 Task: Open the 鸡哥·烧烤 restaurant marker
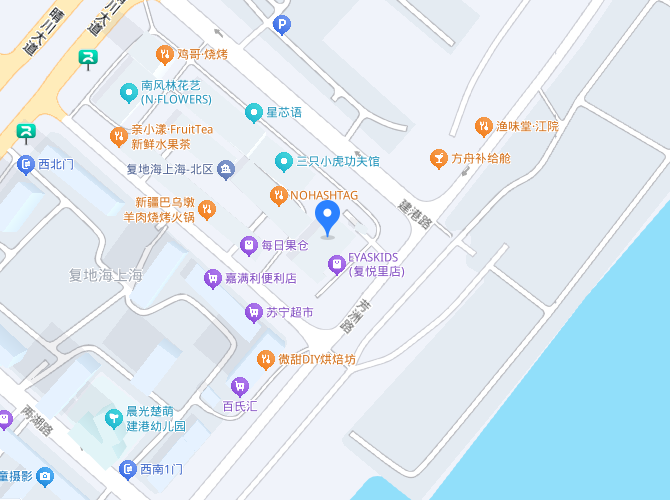tap(163, 54)
